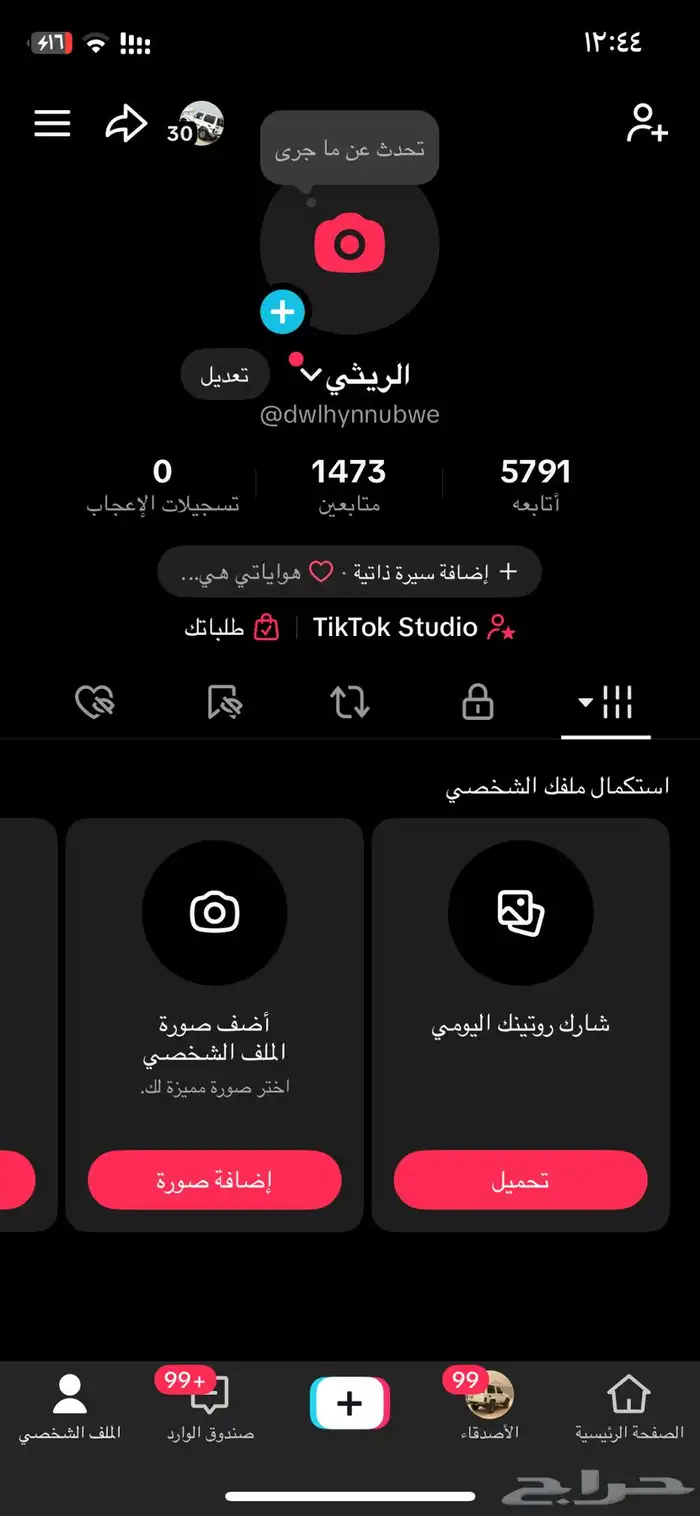Image resolution: width=700 pixels, height=1516 pixels.
Task: Tap تحميل on the daily routine card
Action: 520,1180
